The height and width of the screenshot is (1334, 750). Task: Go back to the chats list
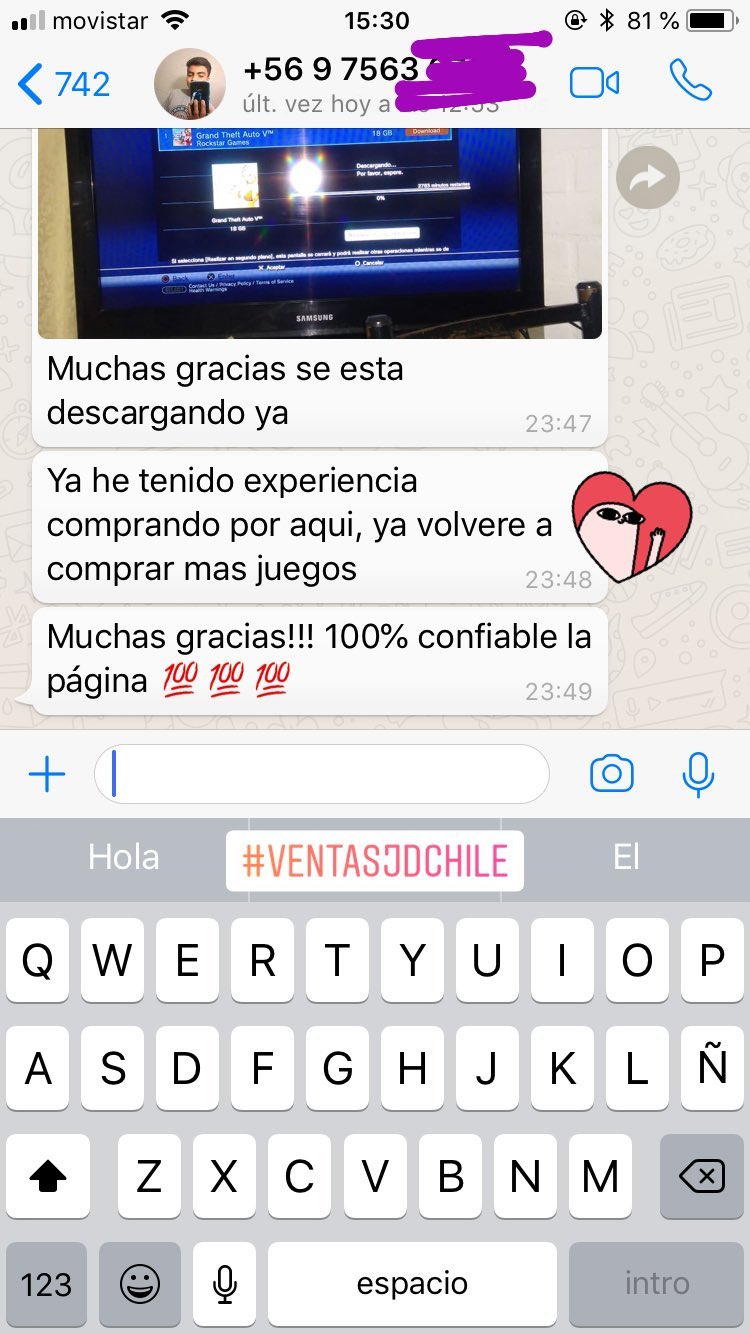64,84
